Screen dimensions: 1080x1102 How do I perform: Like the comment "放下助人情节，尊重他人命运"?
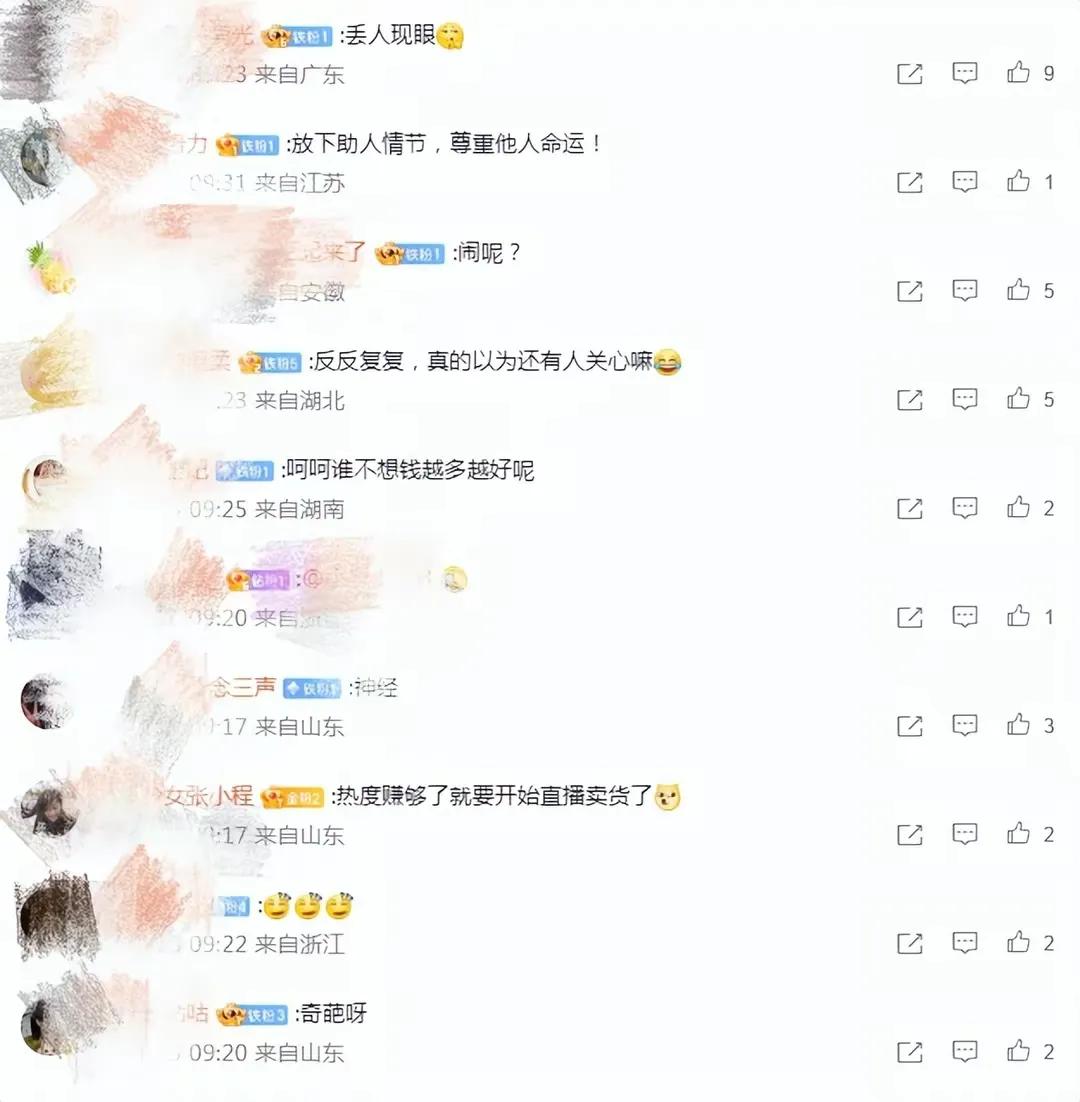1018,181
